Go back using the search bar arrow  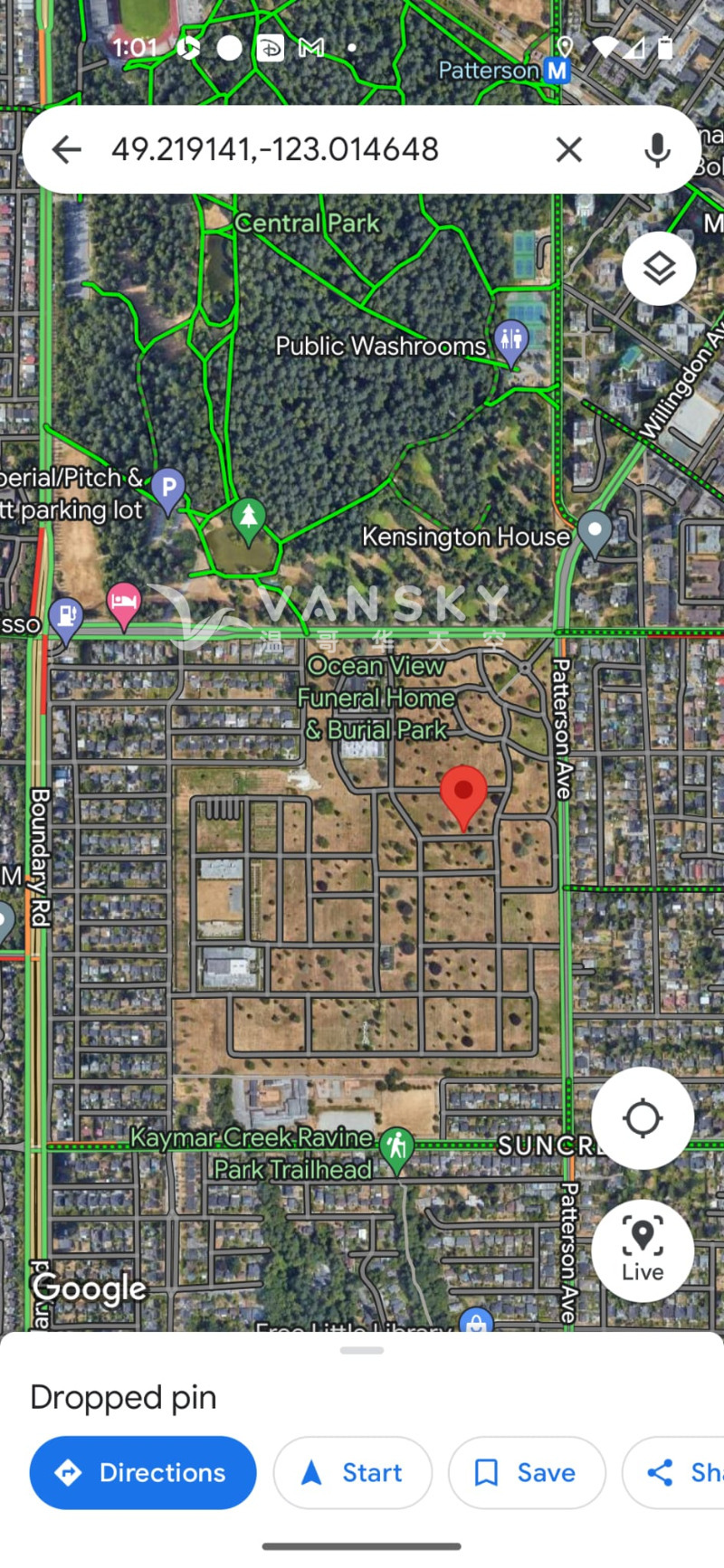[x=67, y=149]
